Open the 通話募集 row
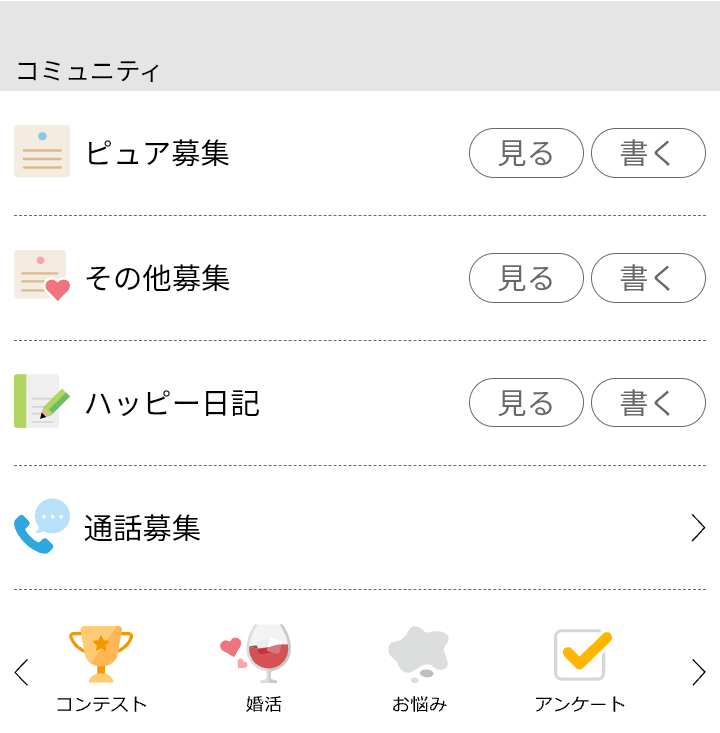Viewport: 720px width, 733px height. coord(360,528)
